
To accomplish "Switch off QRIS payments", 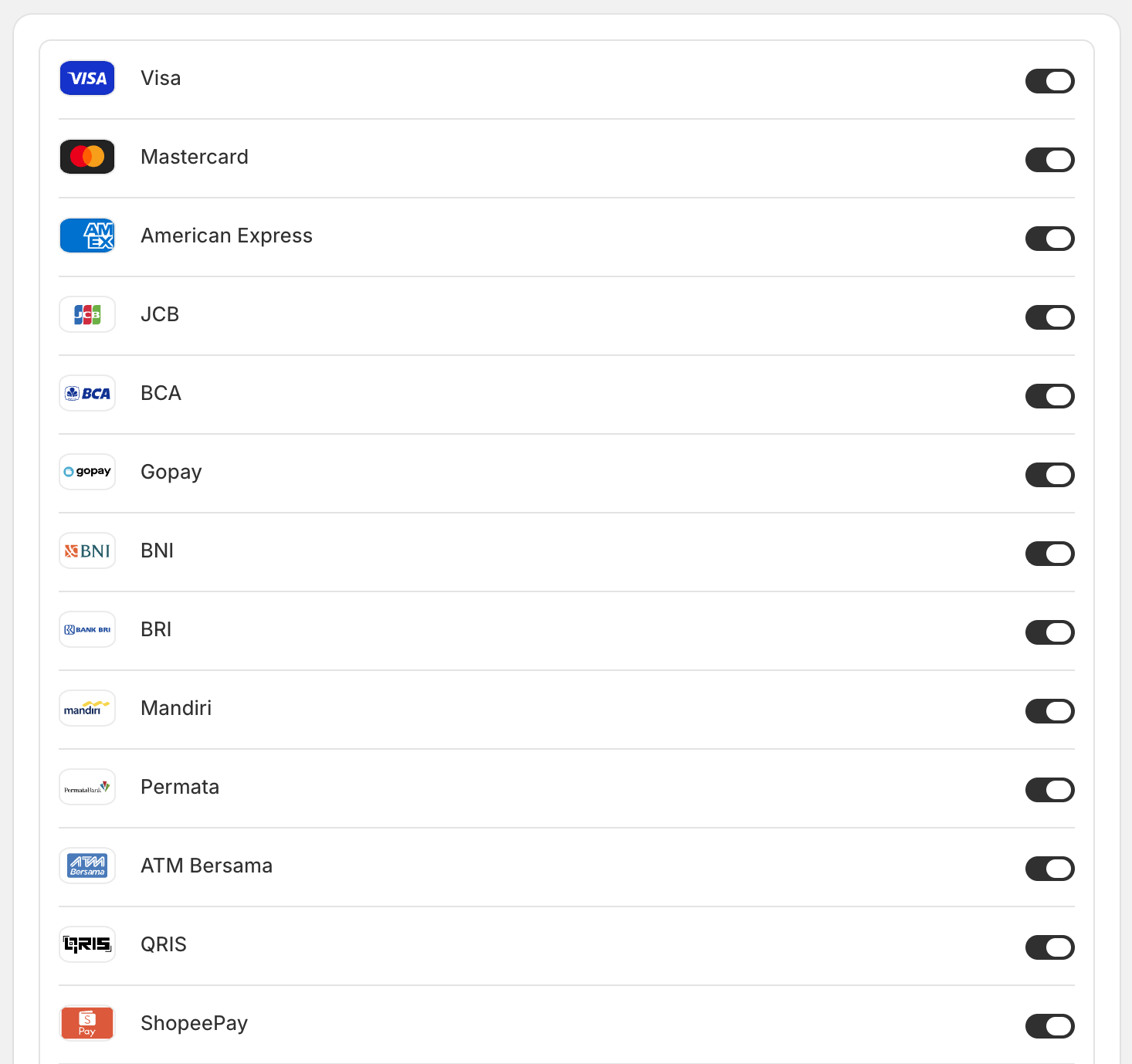I will coord(1049,947).
